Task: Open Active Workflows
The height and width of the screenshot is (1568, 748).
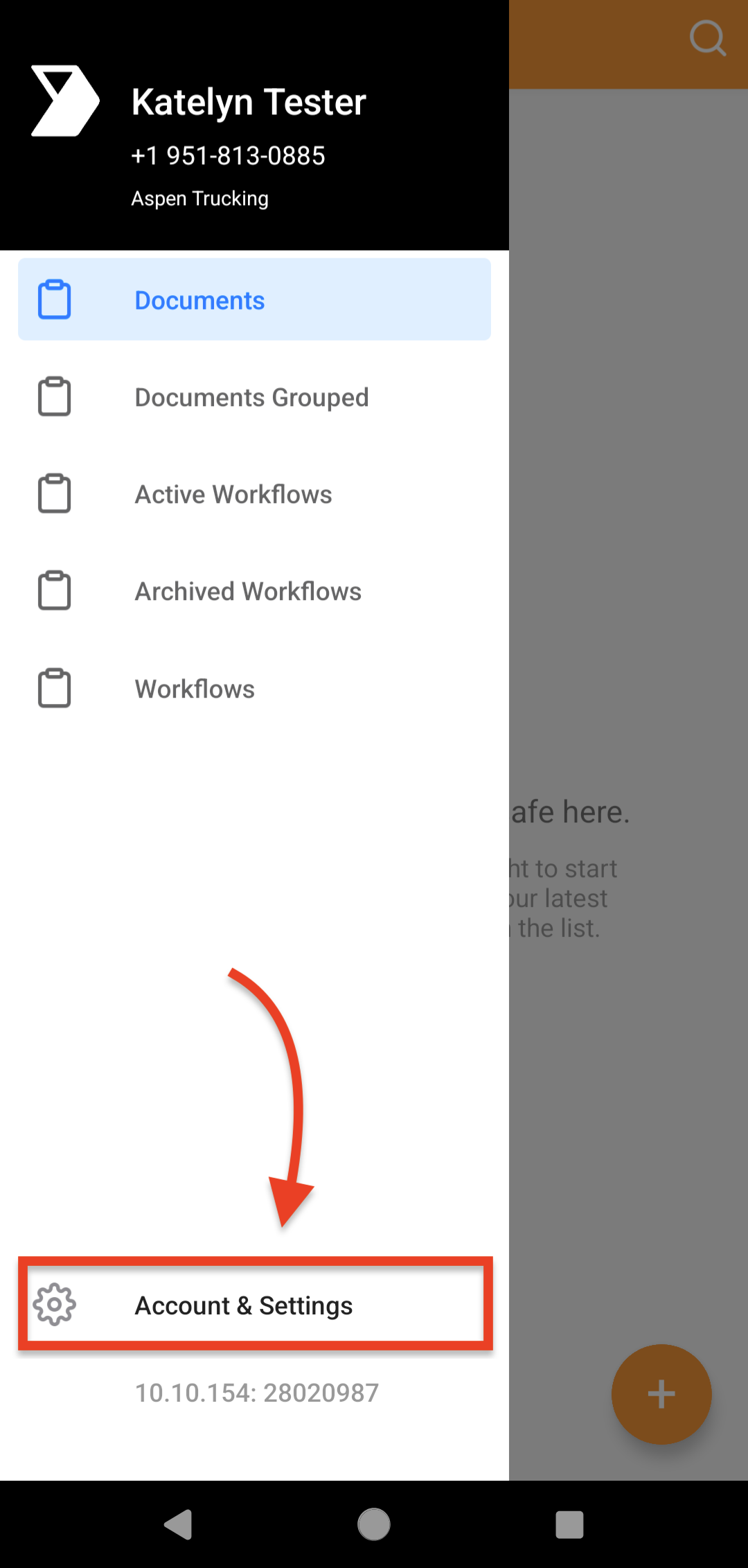Action: [x=233, y=495]
